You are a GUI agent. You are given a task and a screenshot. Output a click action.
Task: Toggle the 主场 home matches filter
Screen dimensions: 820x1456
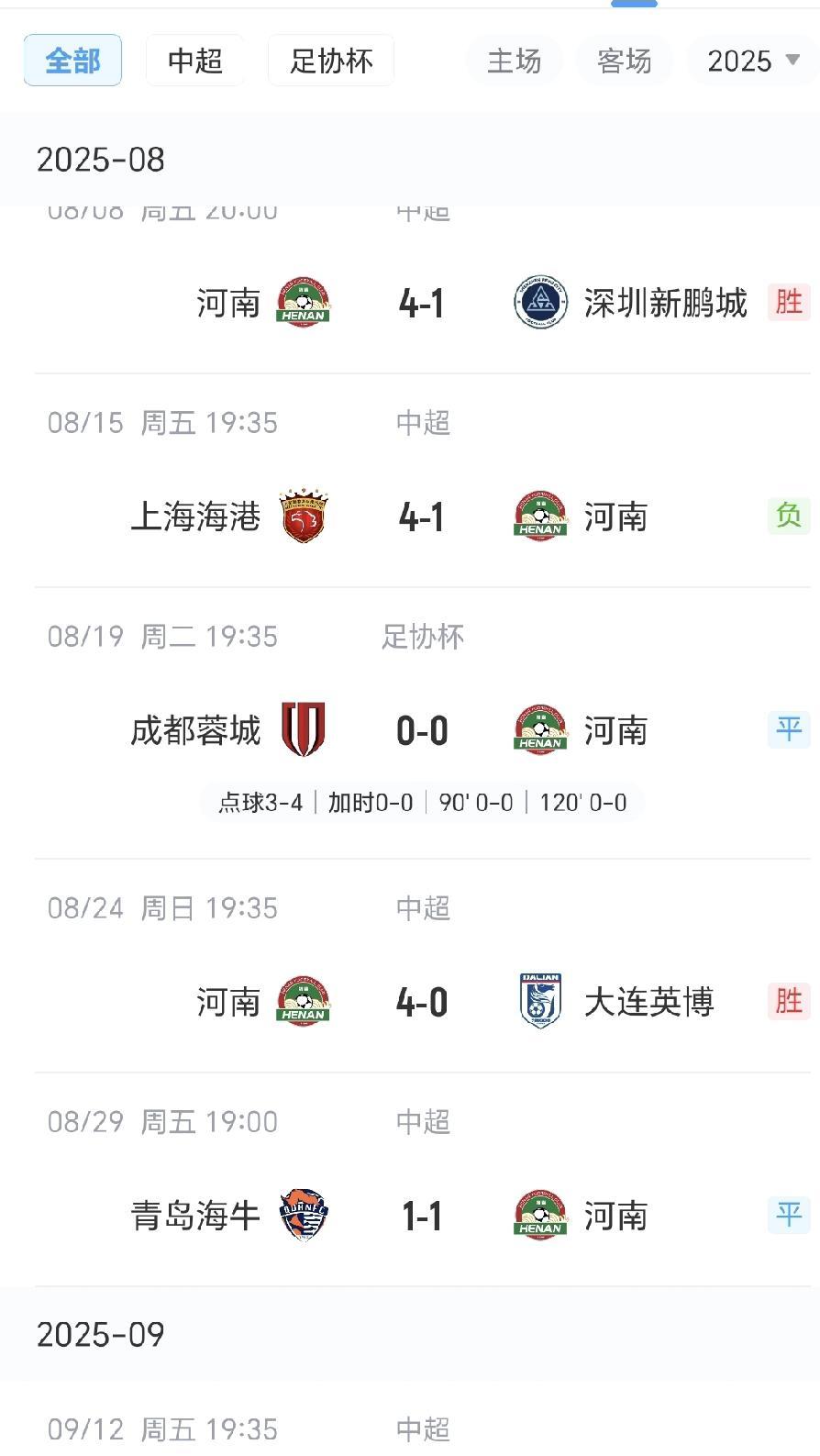[x=514, y=61]
